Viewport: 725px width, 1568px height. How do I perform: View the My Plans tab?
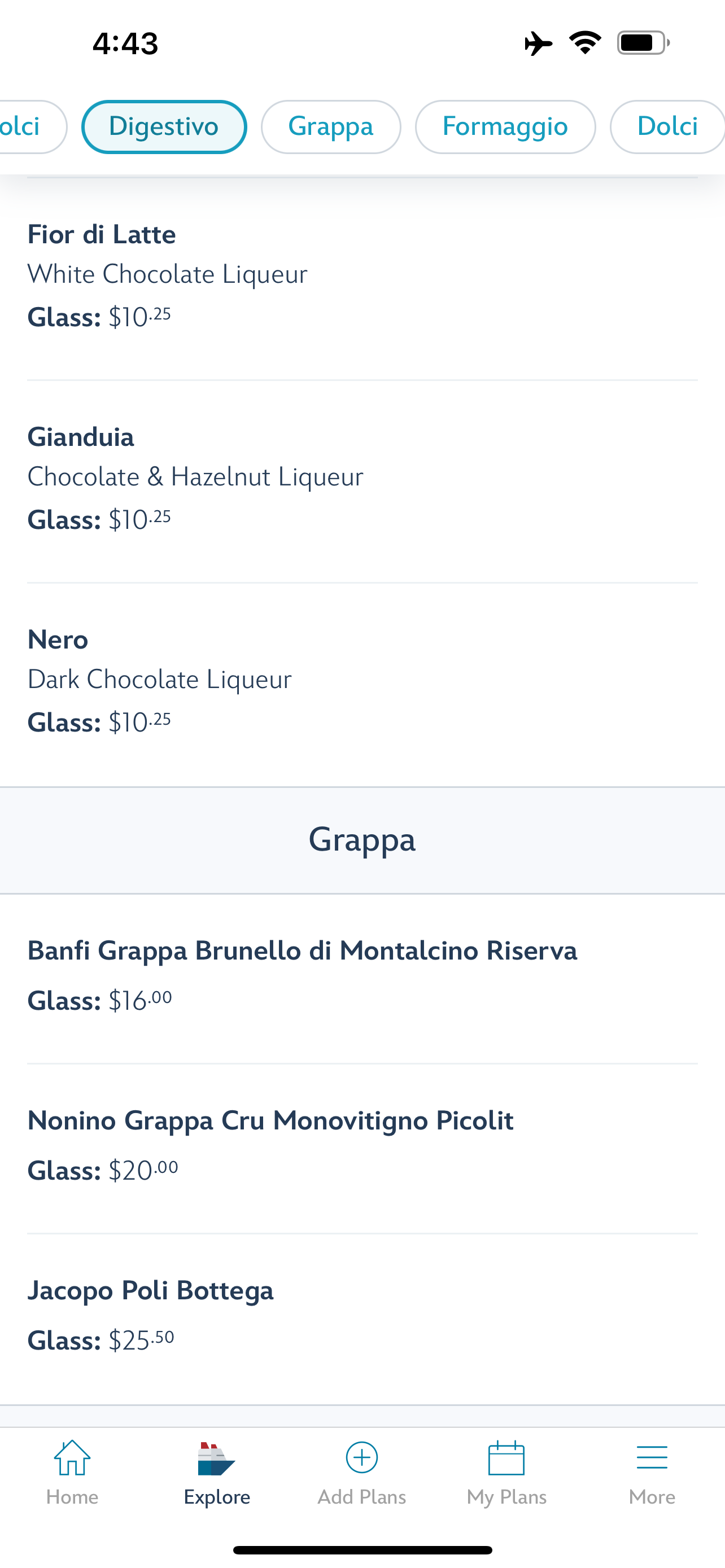506,1473
